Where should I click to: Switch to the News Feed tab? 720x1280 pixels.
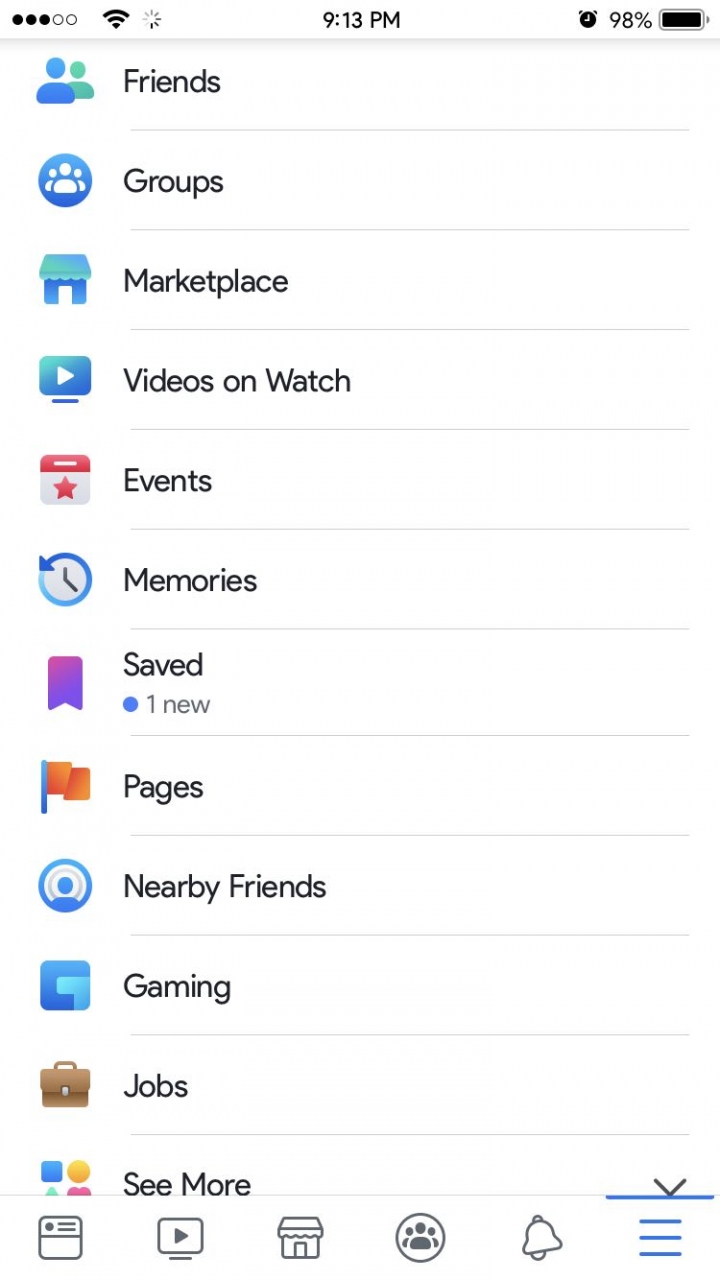click(x=60, y=1238)
